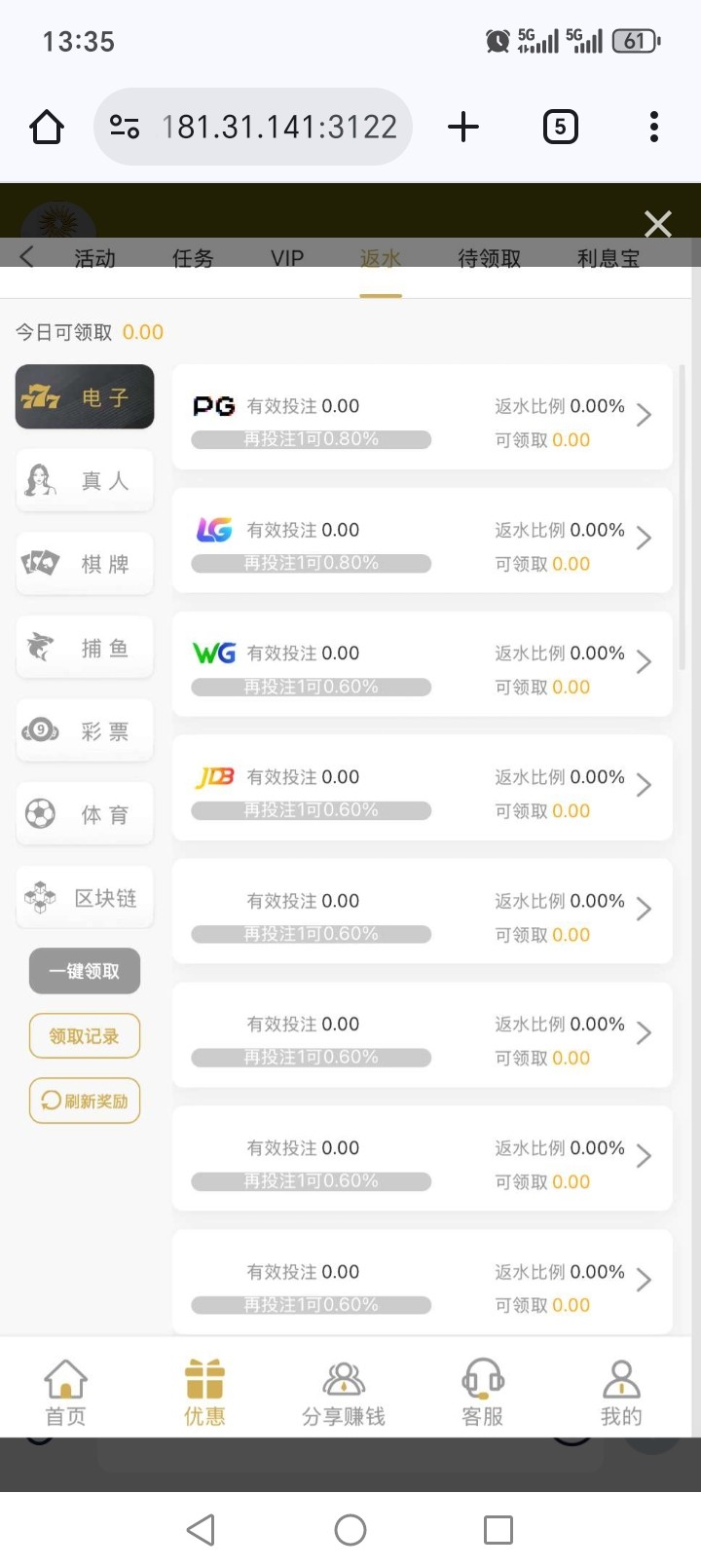The width and height of the screenshot is (701, 1568).
Task: View 领取记录 claim history
Action: [x=85, y=1036]
